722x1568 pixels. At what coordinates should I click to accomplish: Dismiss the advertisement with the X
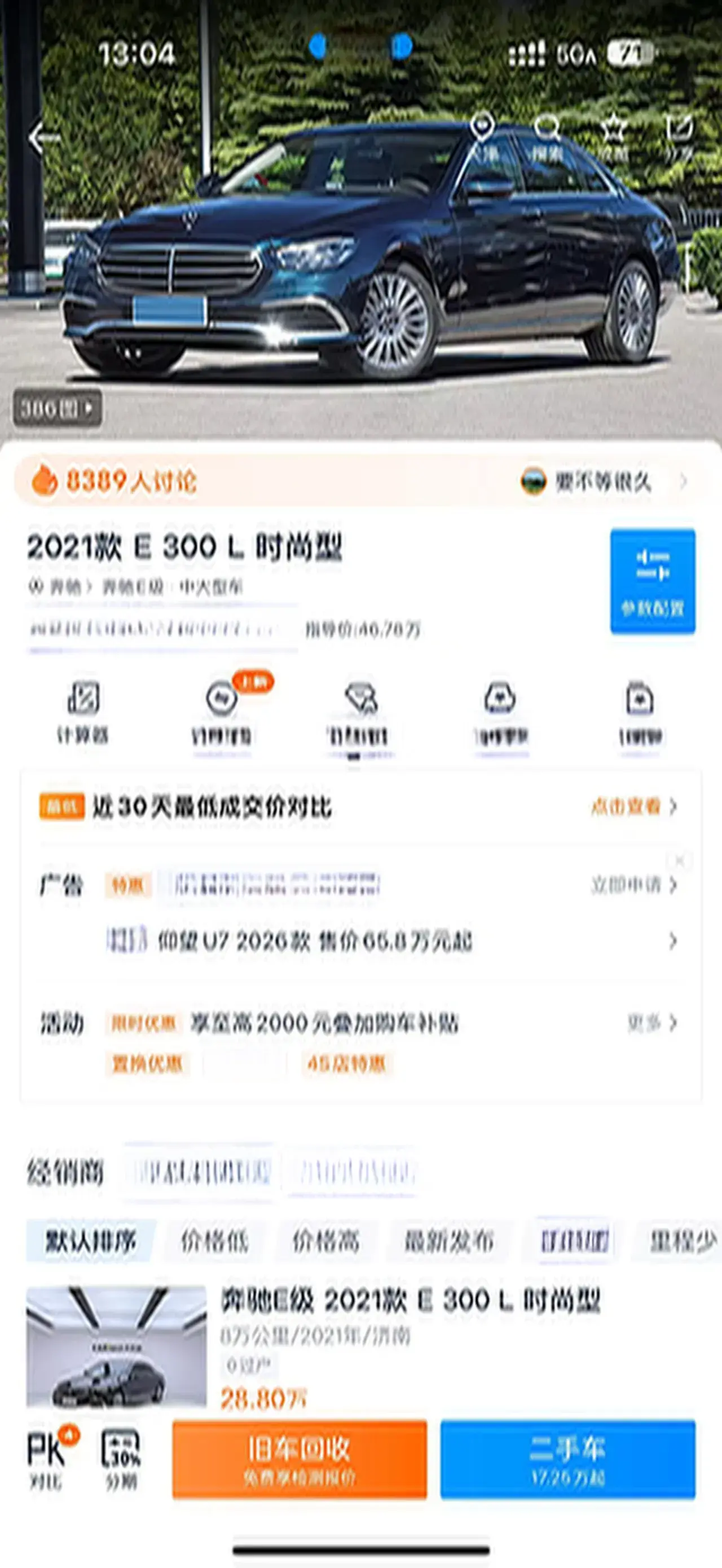click(x=679, y=861)
